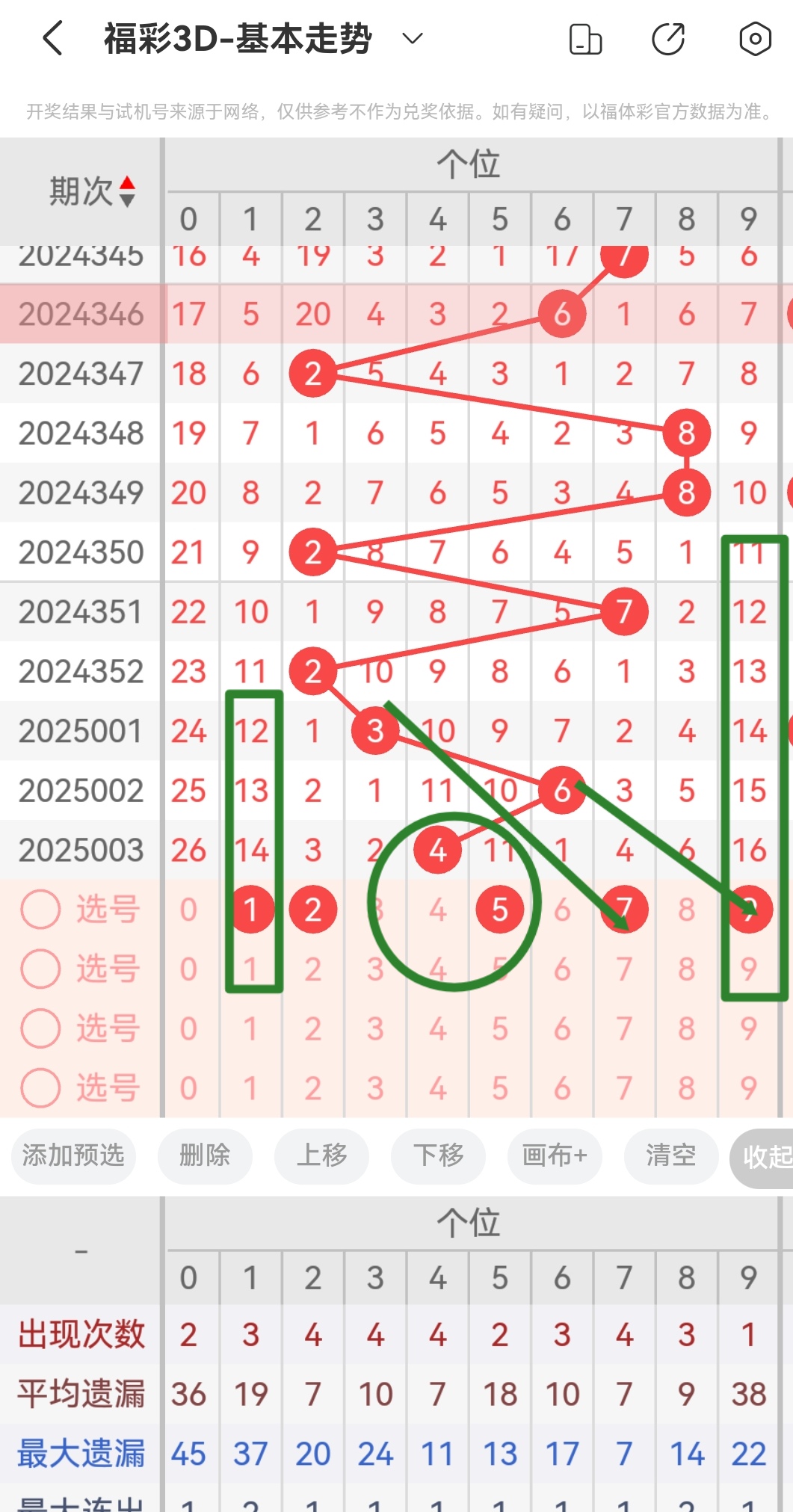Share this trend chart

[x=667, y=39]
